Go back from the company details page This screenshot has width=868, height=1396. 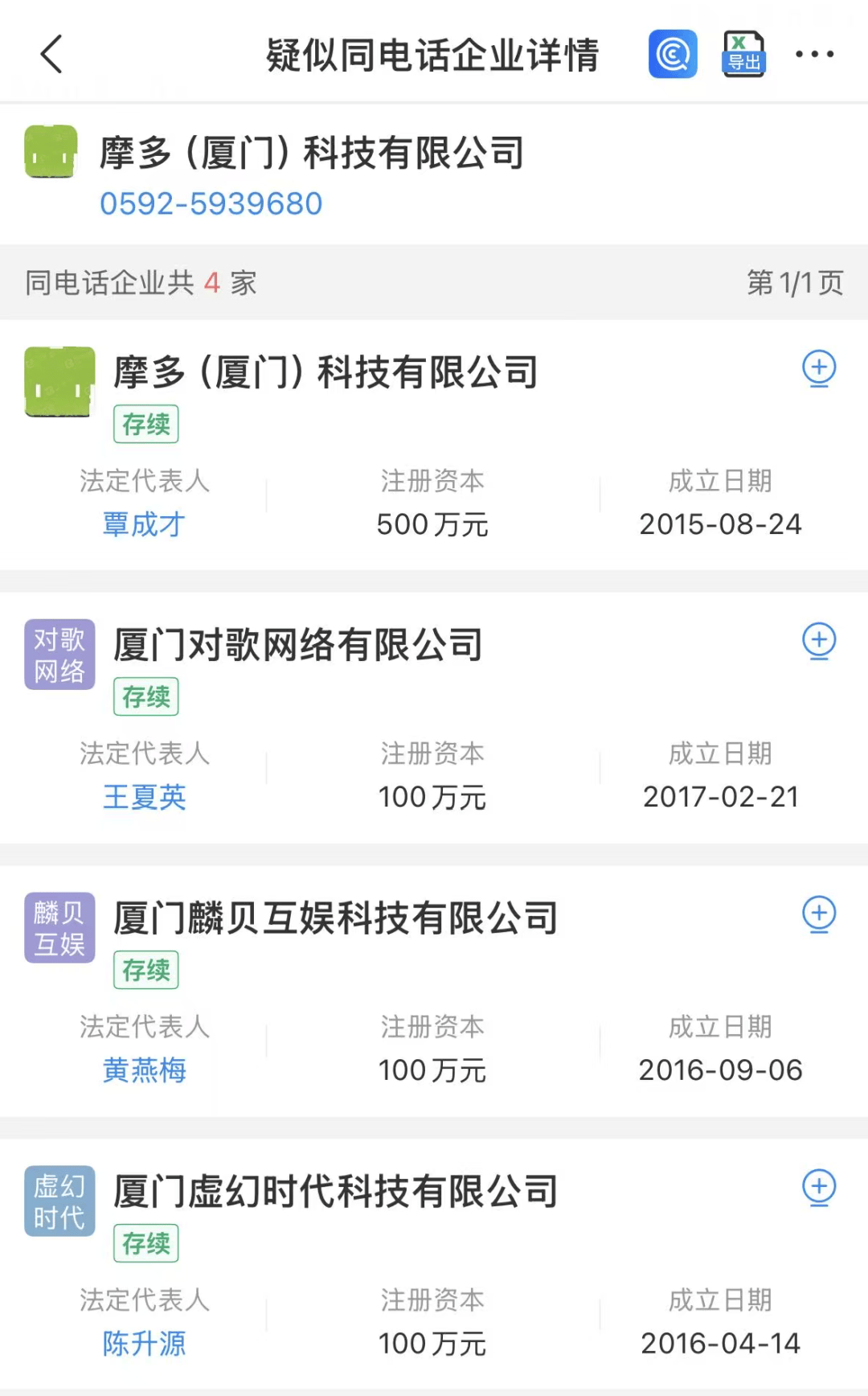tap(51, 55)
